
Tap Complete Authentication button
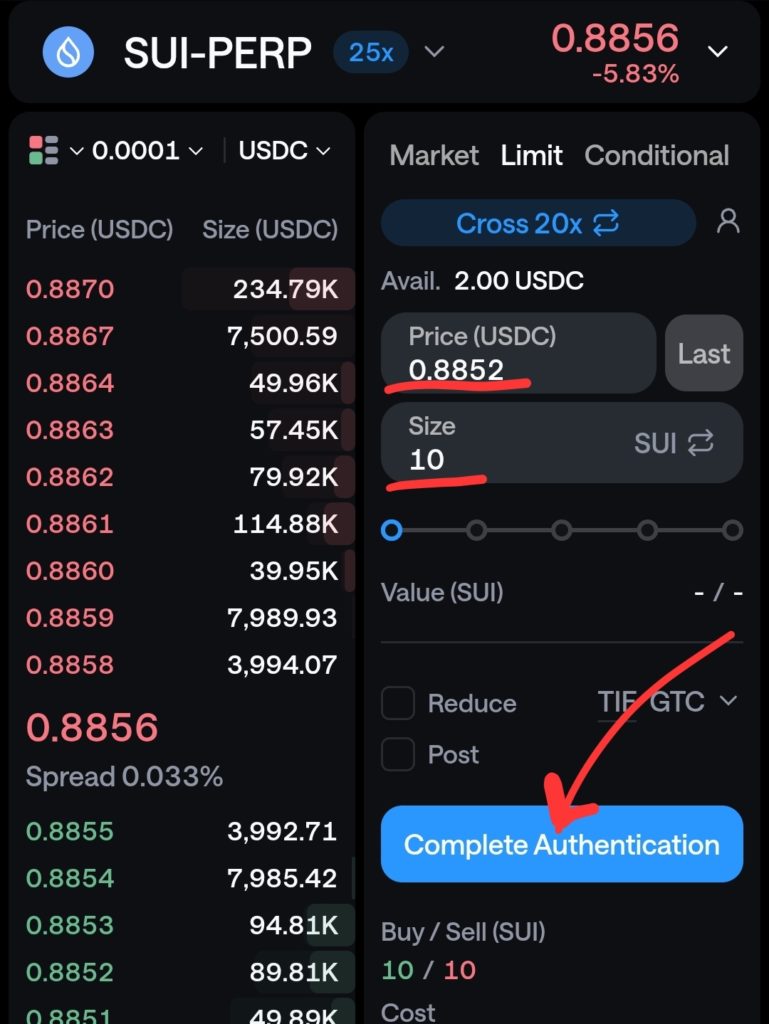pyautogui.click(x=561, y=845)
